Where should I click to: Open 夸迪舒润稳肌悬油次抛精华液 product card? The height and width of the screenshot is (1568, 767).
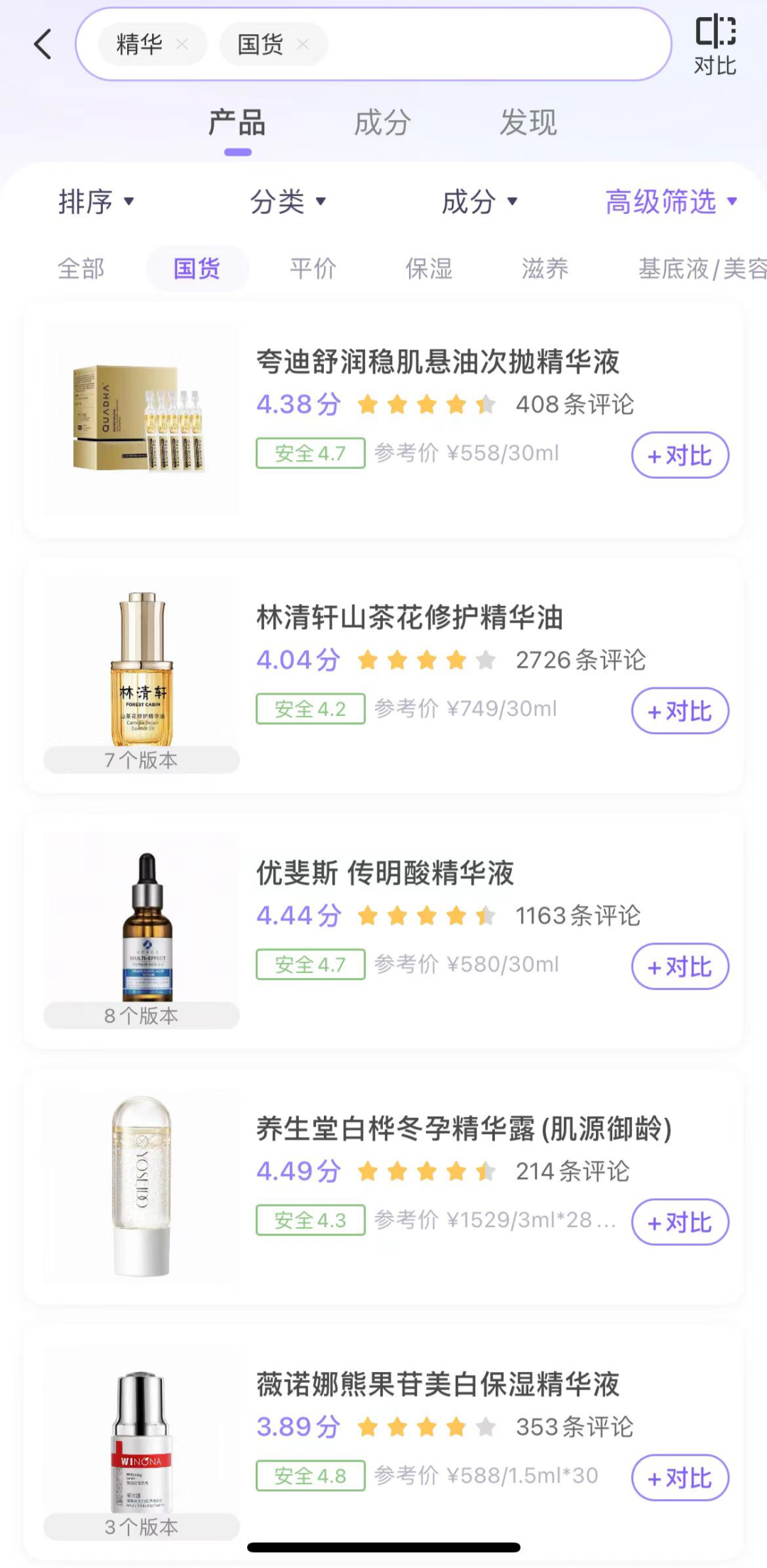(383, 420)
